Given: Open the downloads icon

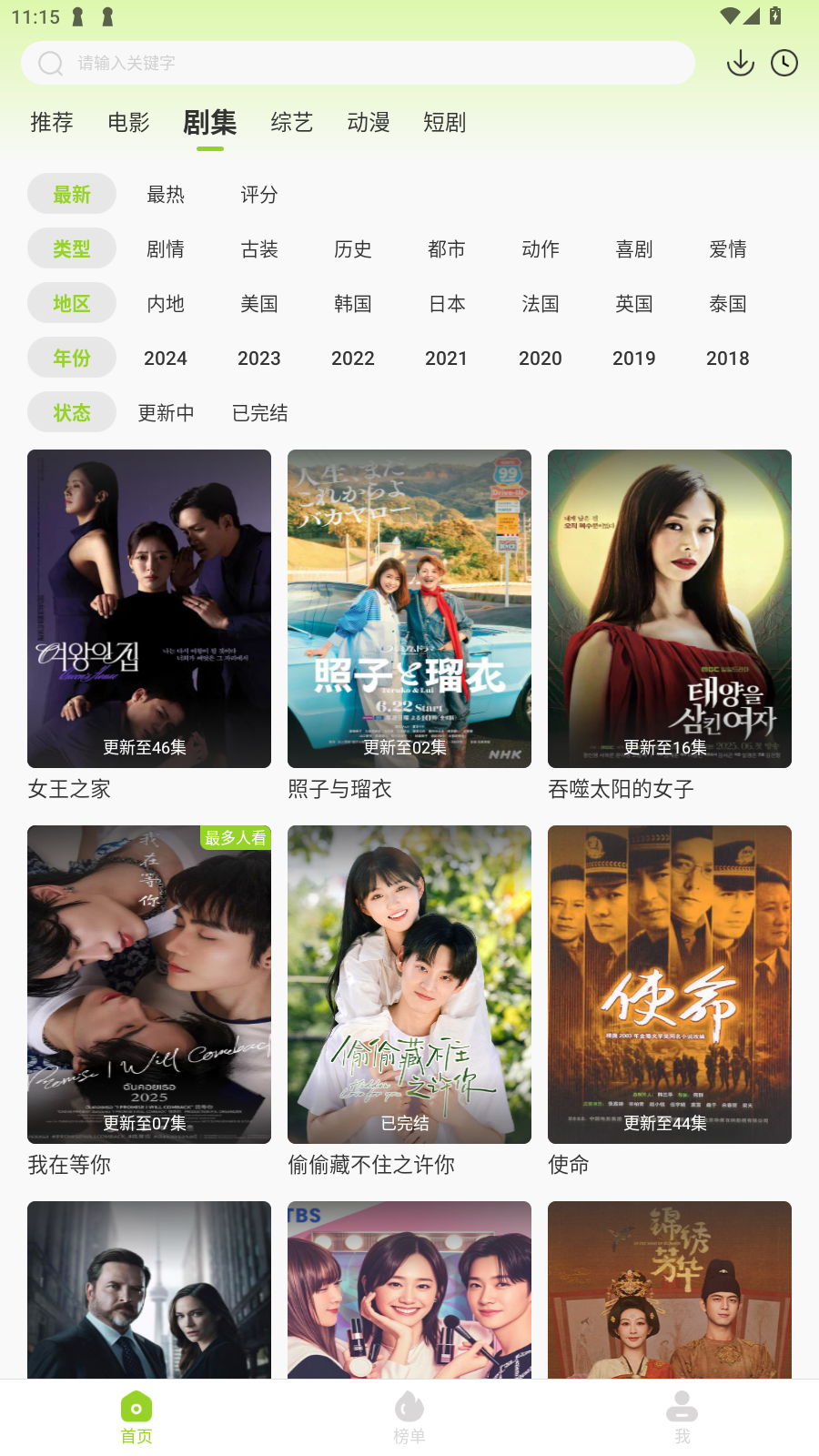Looking at the screenshot, I should (741, 63).
